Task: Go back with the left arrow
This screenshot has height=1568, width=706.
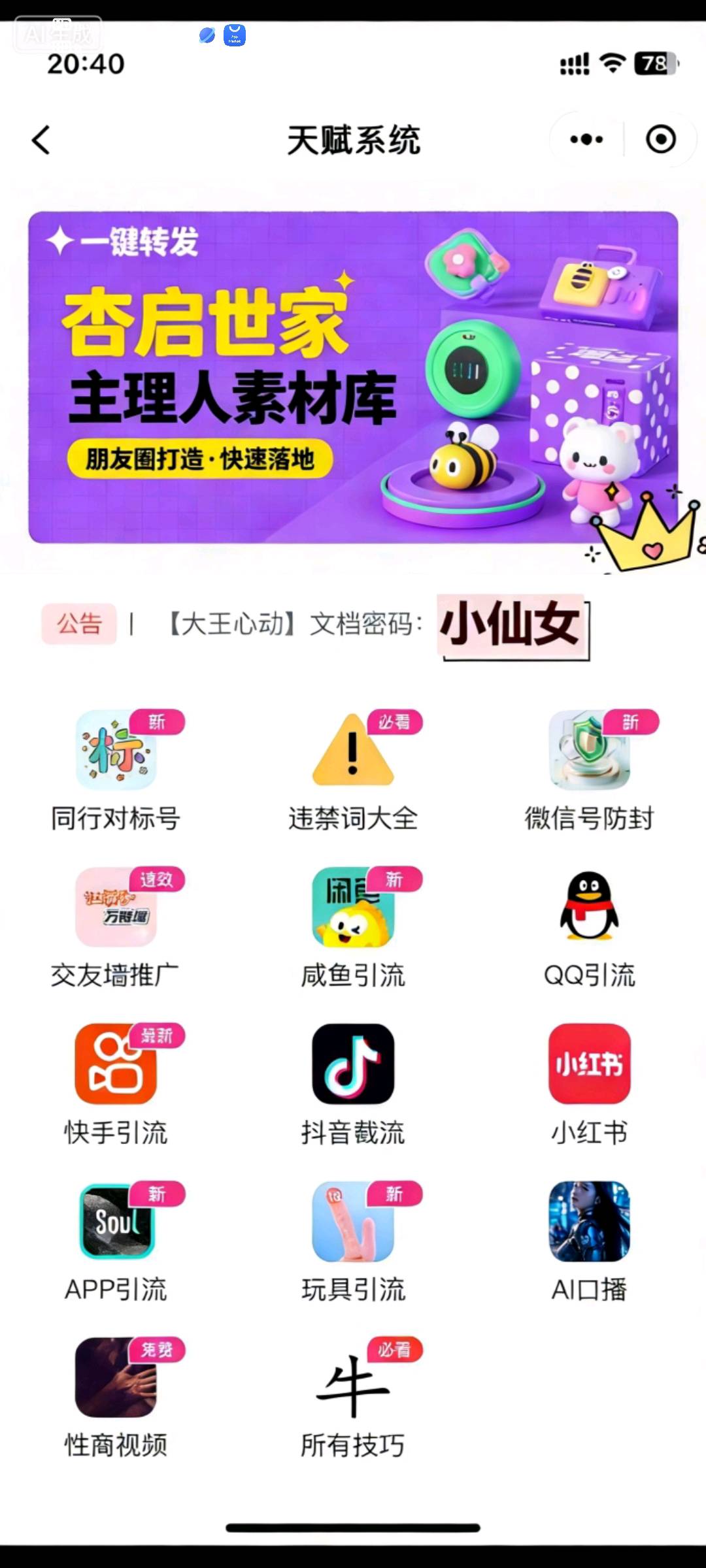Action: coord(41,140)
